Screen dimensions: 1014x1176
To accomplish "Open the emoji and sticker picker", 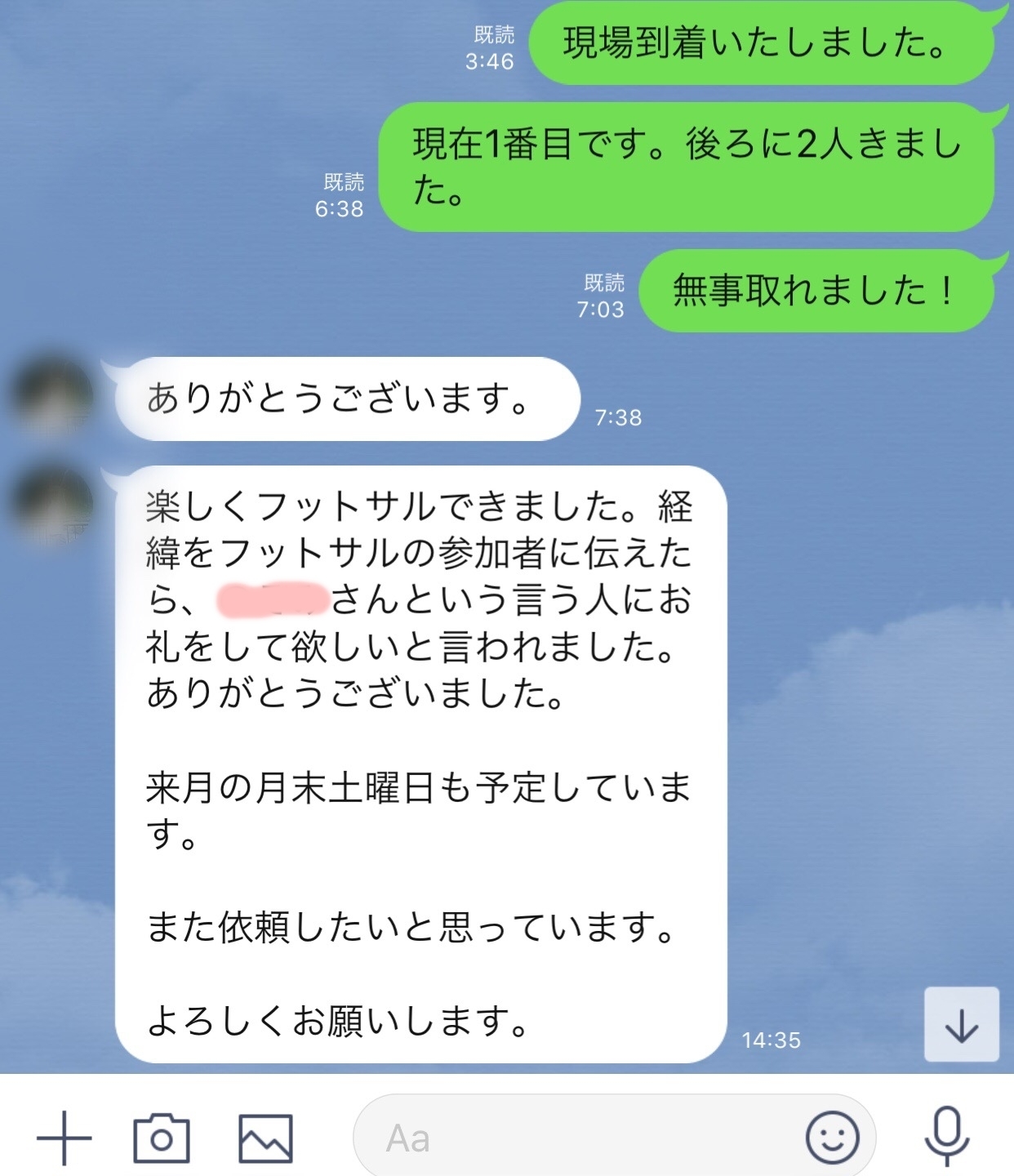I will point(832,1138).
